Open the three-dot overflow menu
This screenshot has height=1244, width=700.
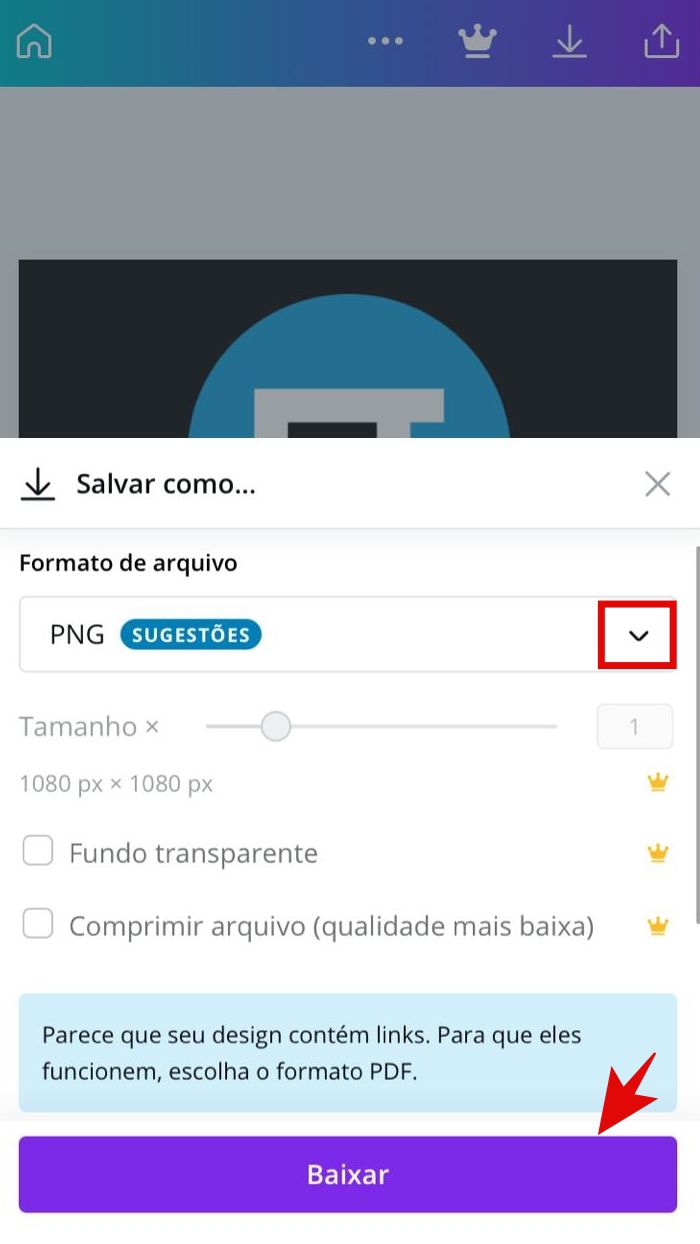click(x=385, y=41)
